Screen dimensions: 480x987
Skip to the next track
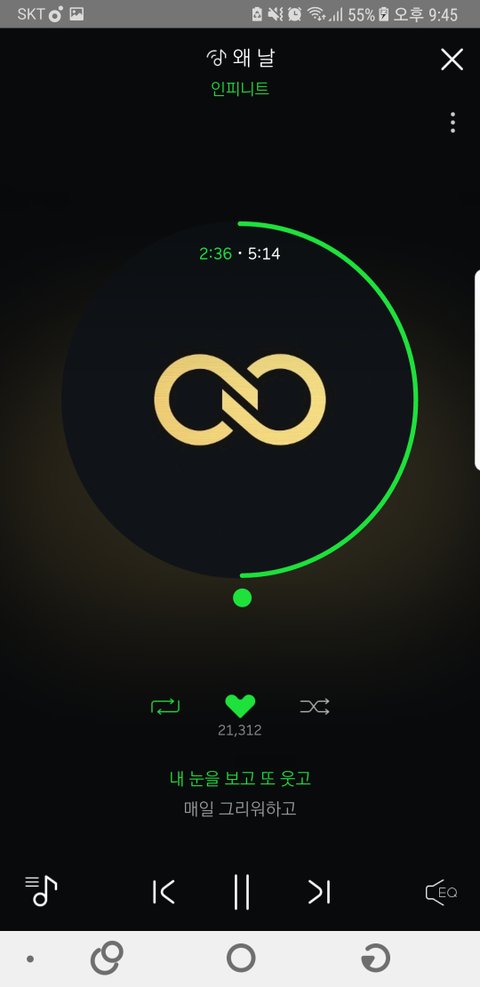pyautogui.click(x=319, y=892)
